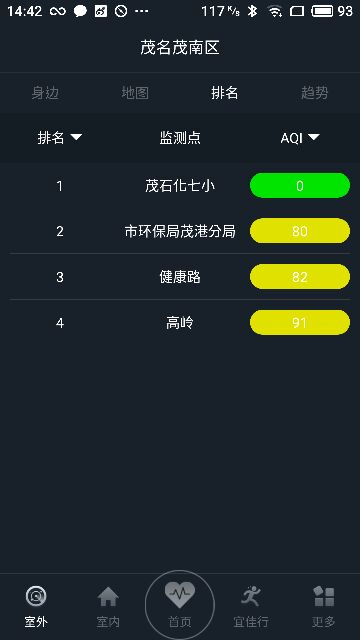Open the AQI dropdown selector
This screenshot has width=360, height=640.
coord(300,138)
